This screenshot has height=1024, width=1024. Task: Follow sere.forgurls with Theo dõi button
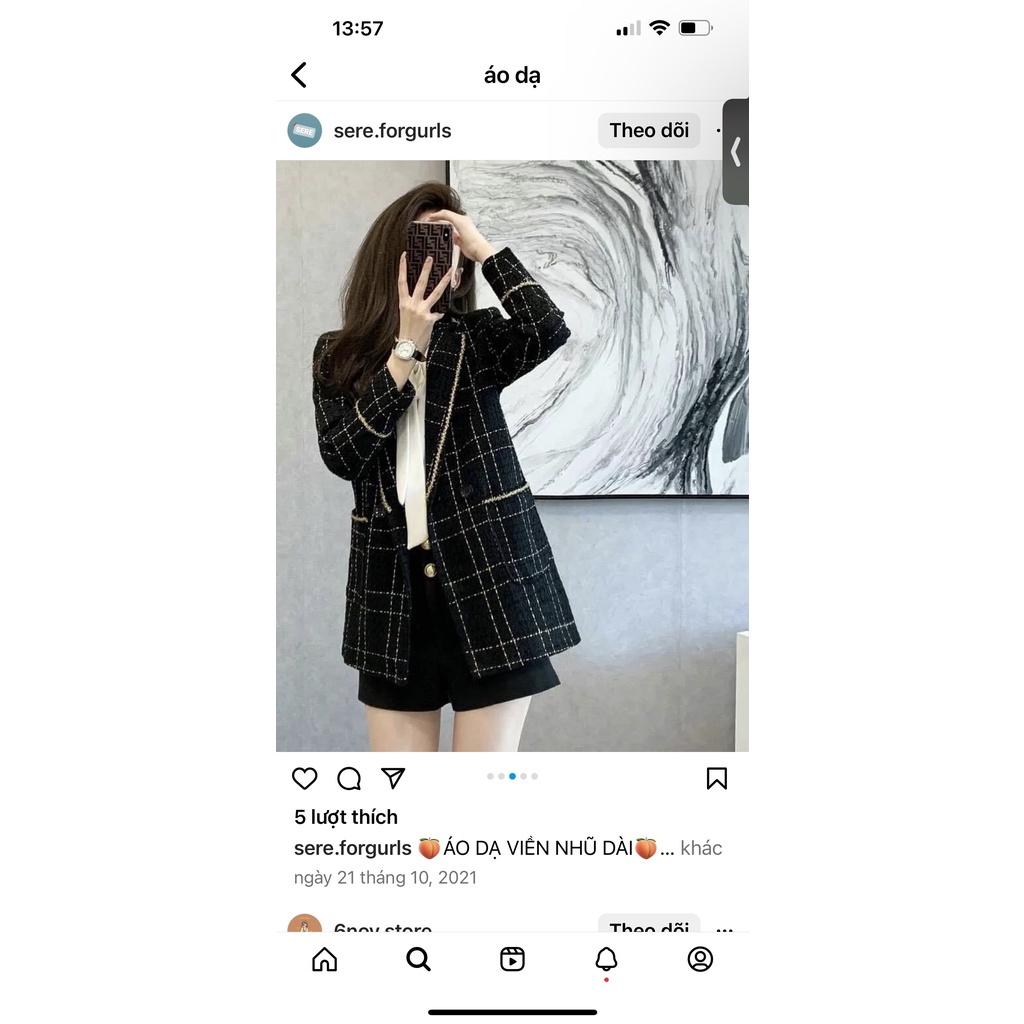pyautogui.click(x=648, y=131)
